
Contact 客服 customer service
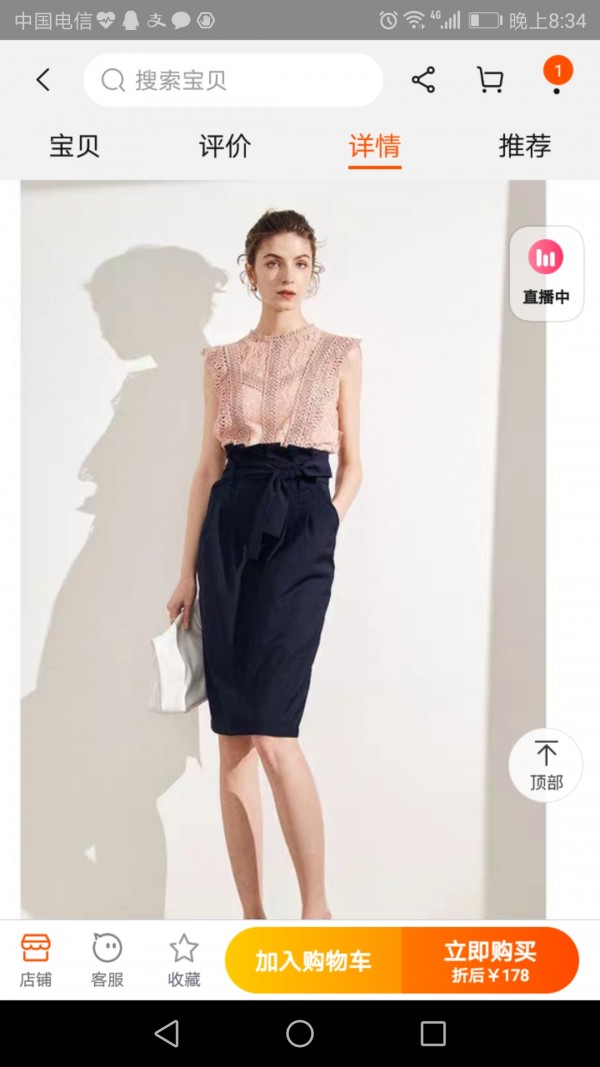click(x=107, y=960)
